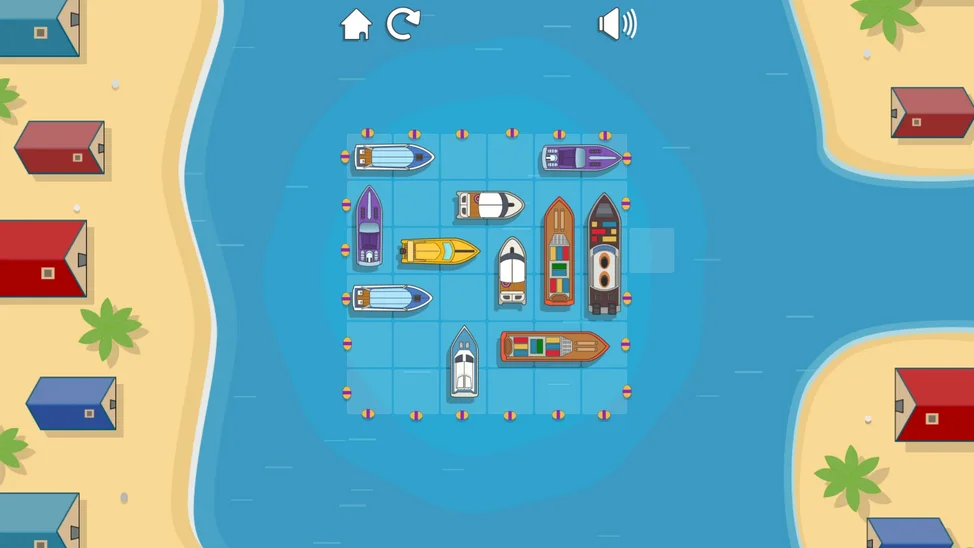Restart the boat puzzle level
The width and height of the screenshot is (974, 548).
[x=403, y=24]
